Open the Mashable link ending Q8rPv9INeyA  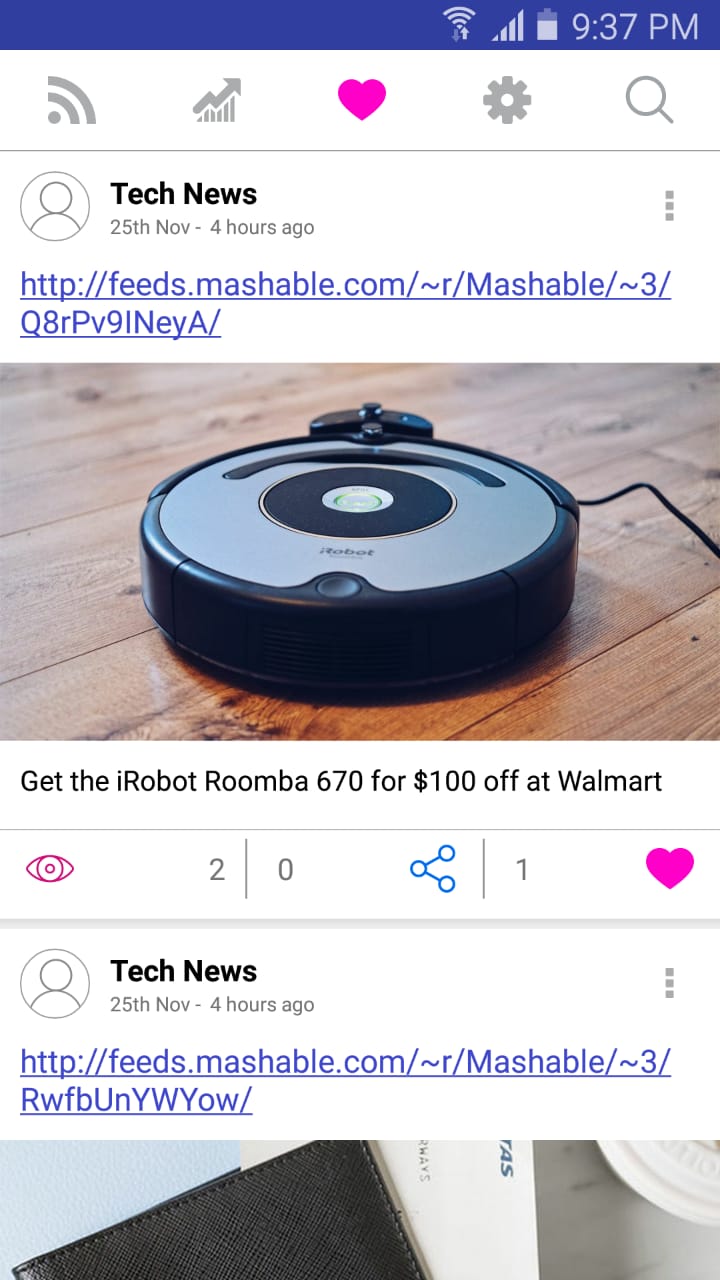click(x=345, y=304)
